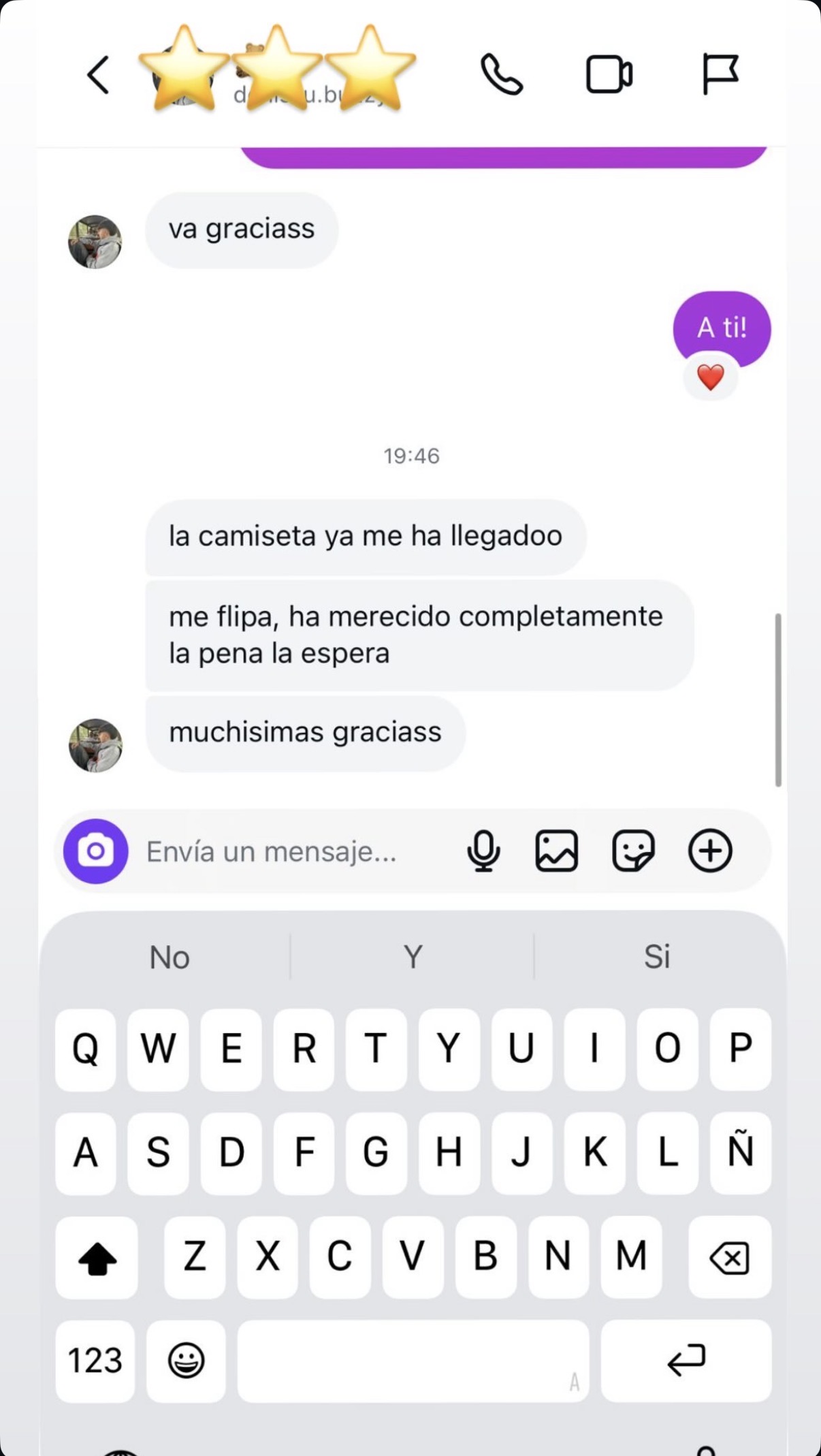Open the sticker picker

coord(631,851)
